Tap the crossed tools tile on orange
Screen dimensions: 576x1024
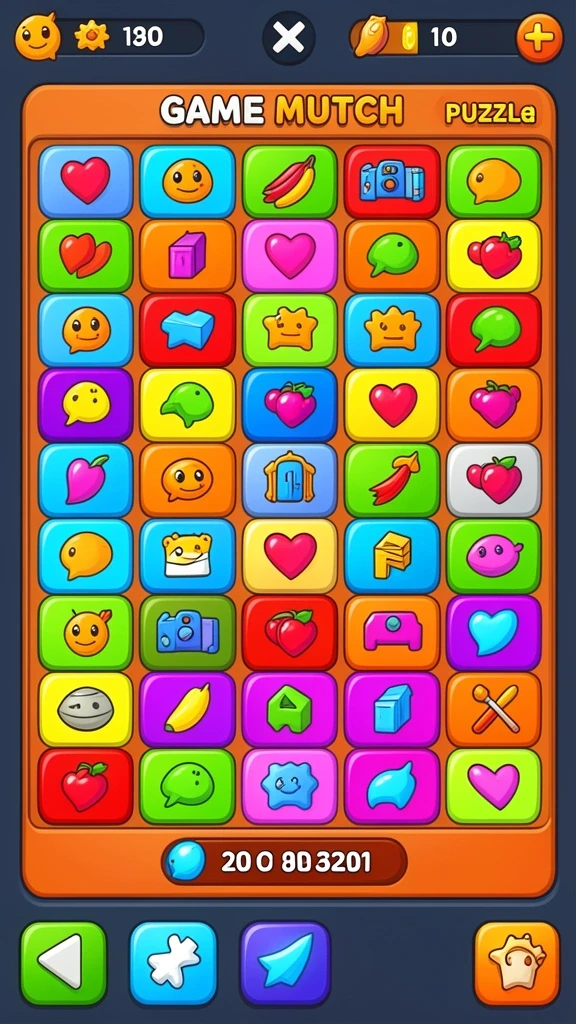pos(494,709)
